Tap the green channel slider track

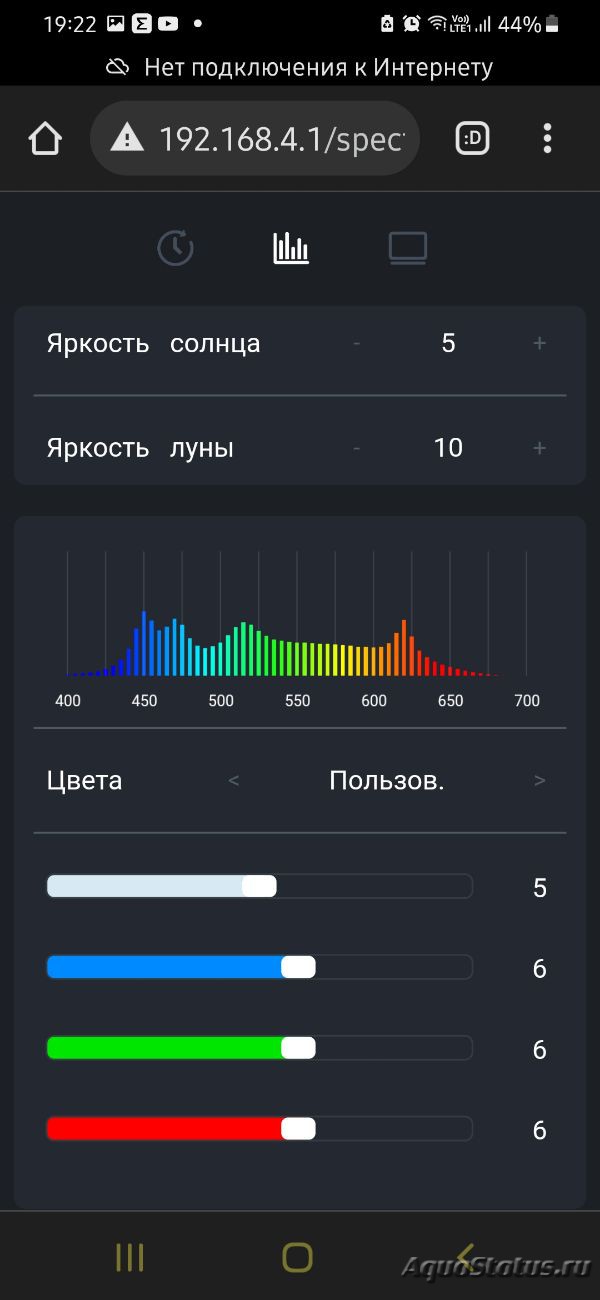260,1048
